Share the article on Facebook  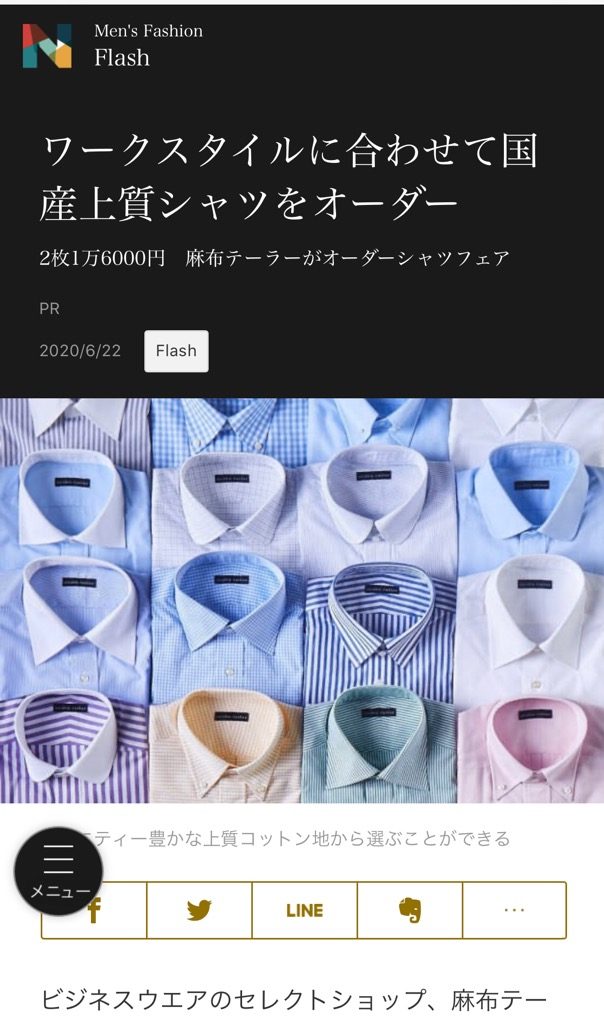pyautogui.click(x=94, y=910)
